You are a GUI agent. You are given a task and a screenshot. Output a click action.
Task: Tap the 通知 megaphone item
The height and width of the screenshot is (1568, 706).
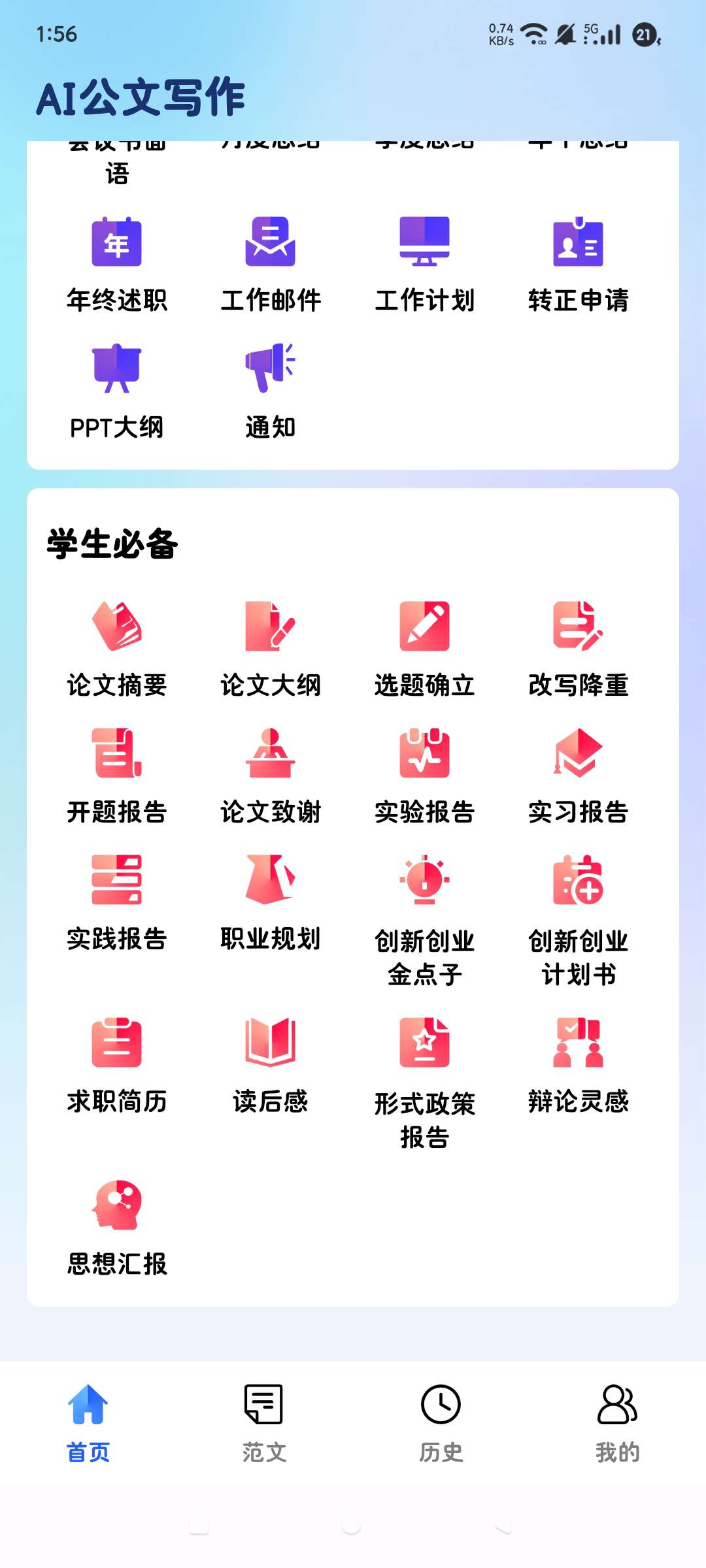pos(271,391)
